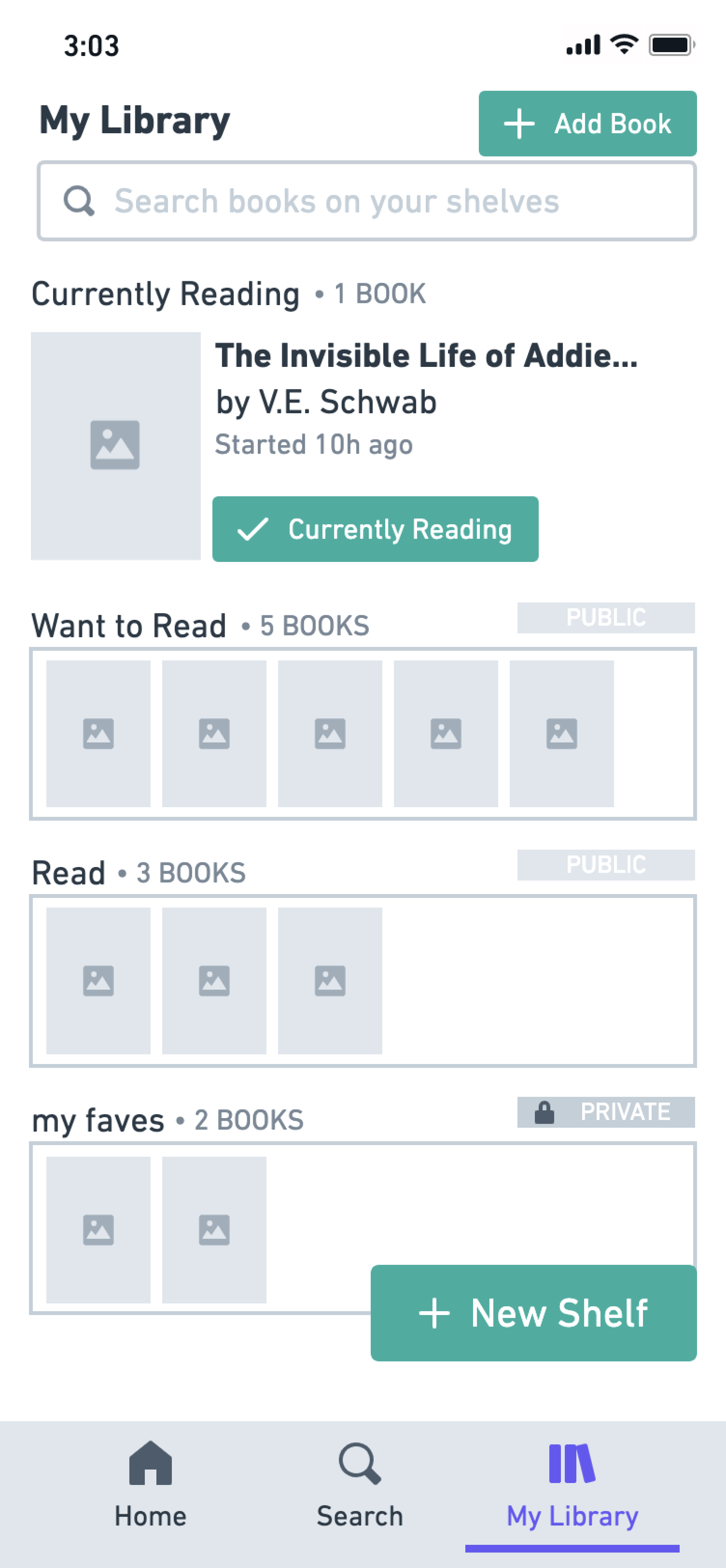This screenshot has width=726, height=1568.
Task: Open The Invisible Life of Addie book cover
Action: [x=116, y=446]
